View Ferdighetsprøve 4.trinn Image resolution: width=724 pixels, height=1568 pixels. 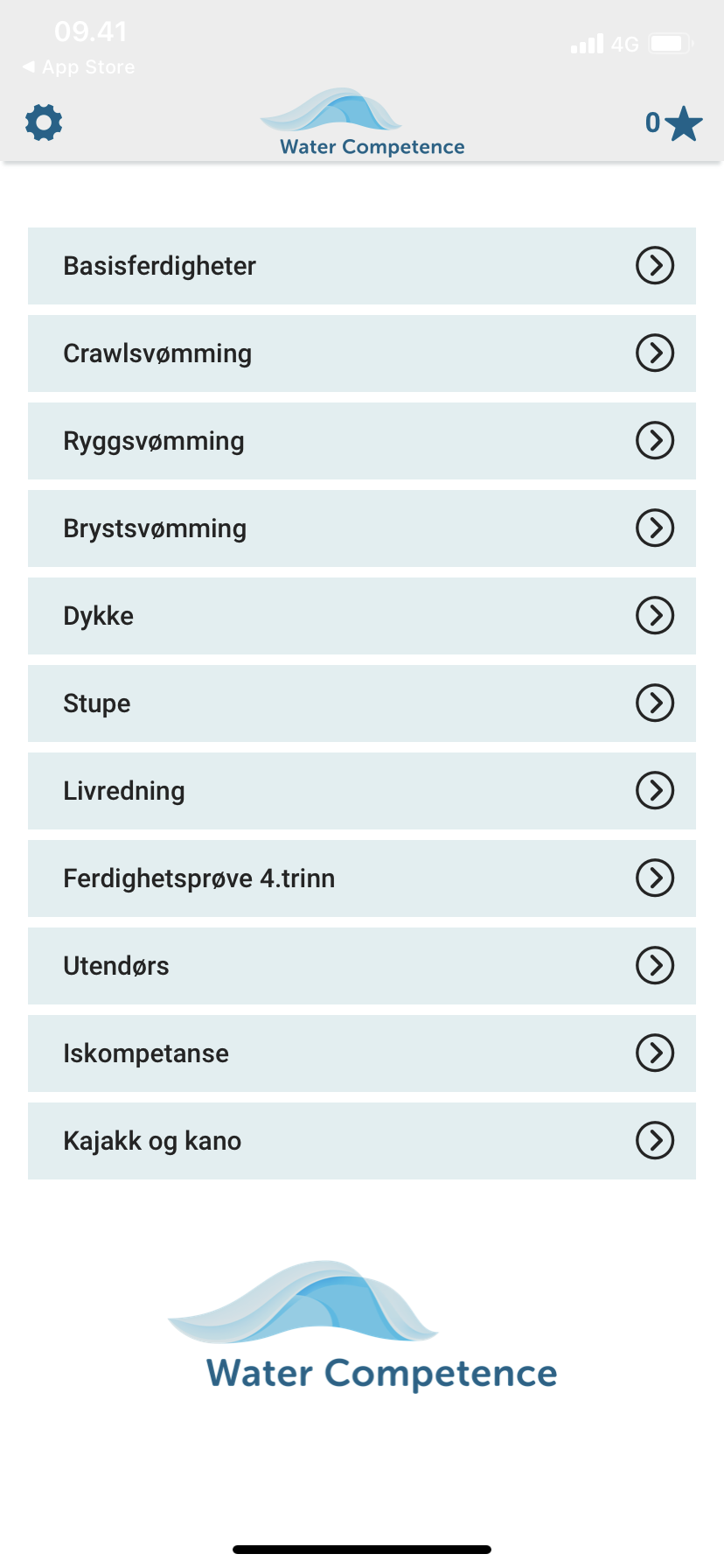pos(362,878)
